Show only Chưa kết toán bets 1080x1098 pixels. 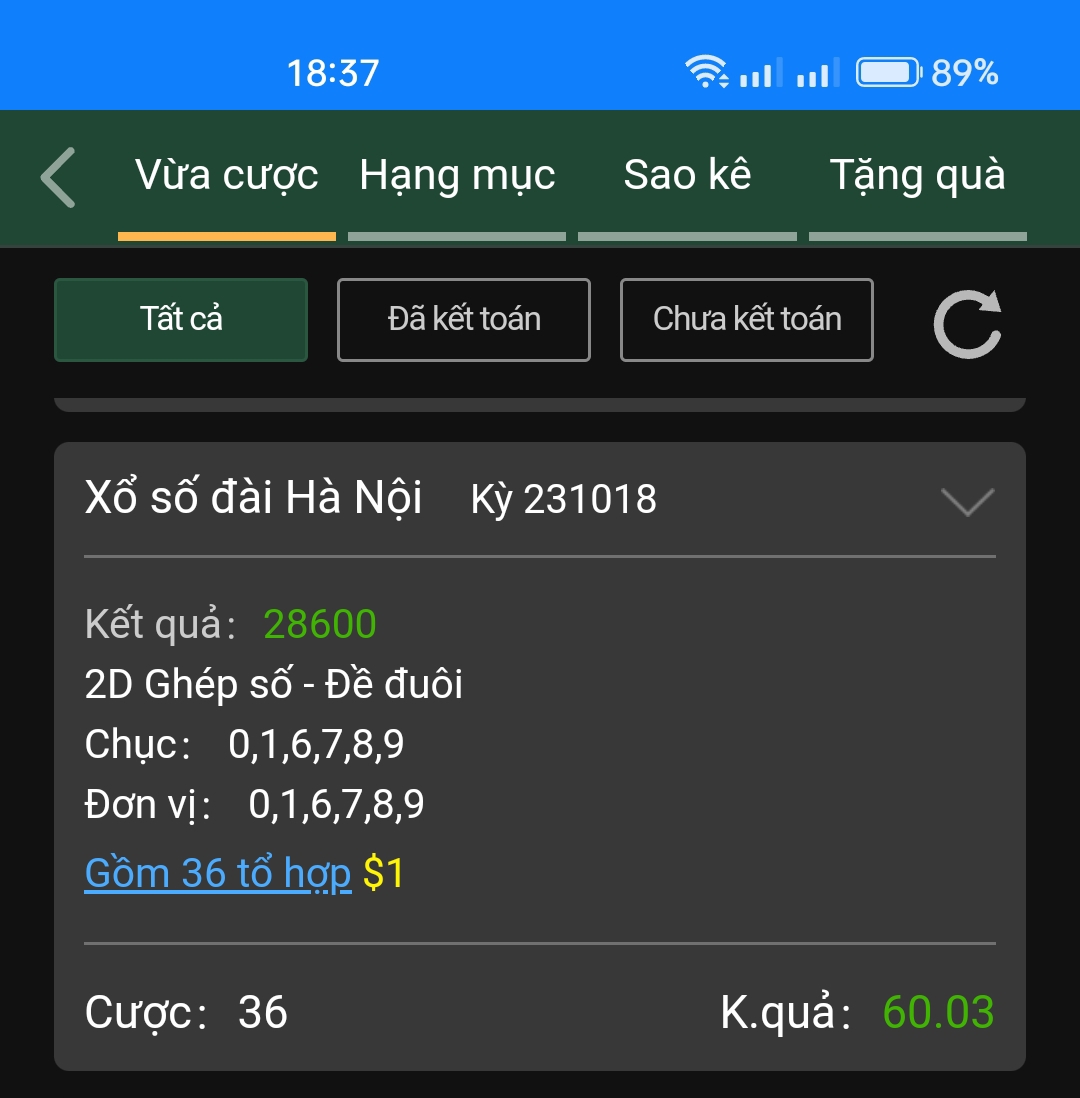click(747, 320)
